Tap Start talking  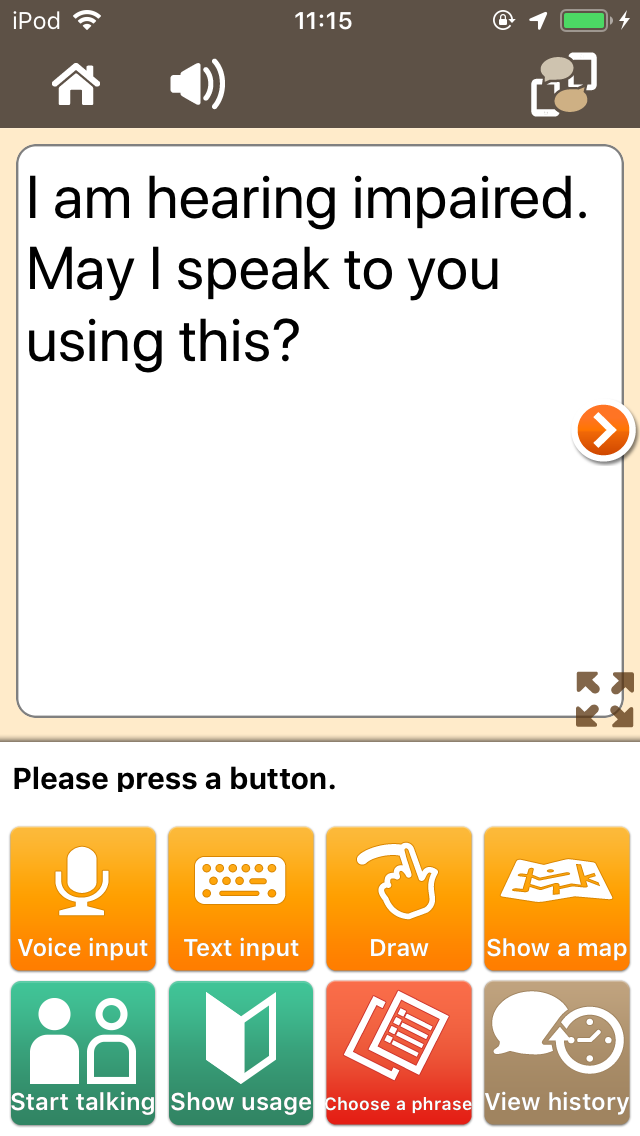(x=83, y=1052)
